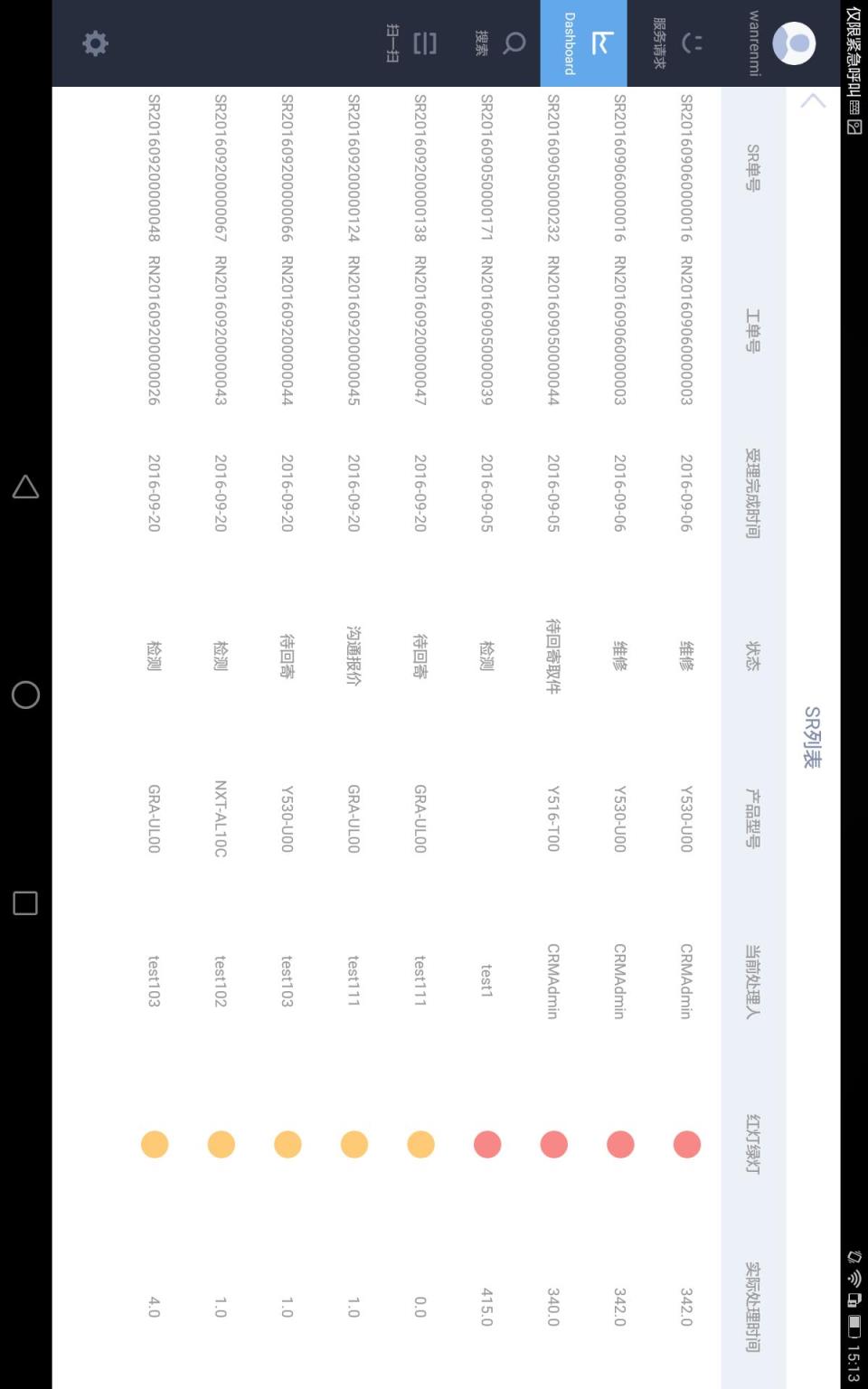Show recent apps with the square button
The height and width of the screenshot is (1389, 868).
coord(25,902)
